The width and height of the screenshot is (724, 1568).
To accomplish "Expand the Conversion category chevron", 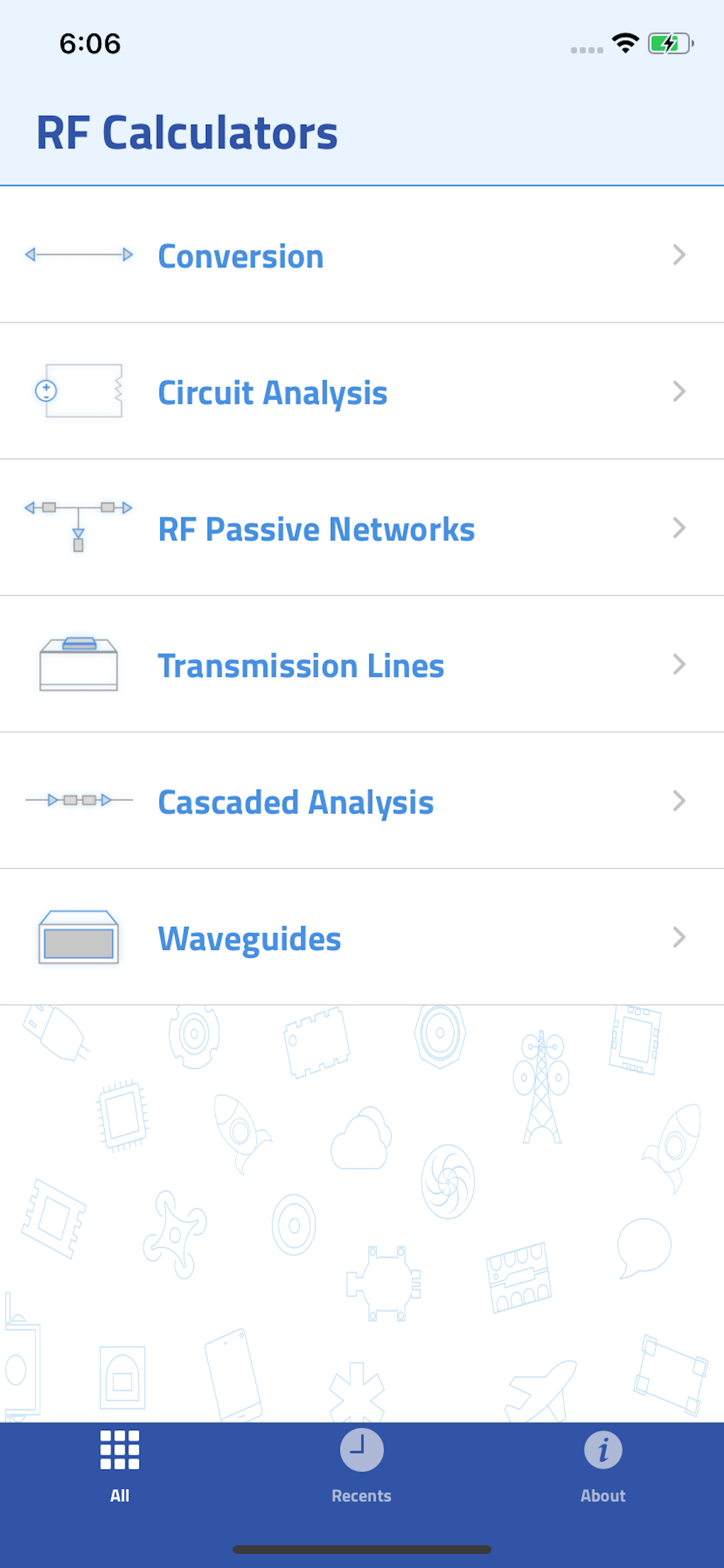I will click(680, 255).
